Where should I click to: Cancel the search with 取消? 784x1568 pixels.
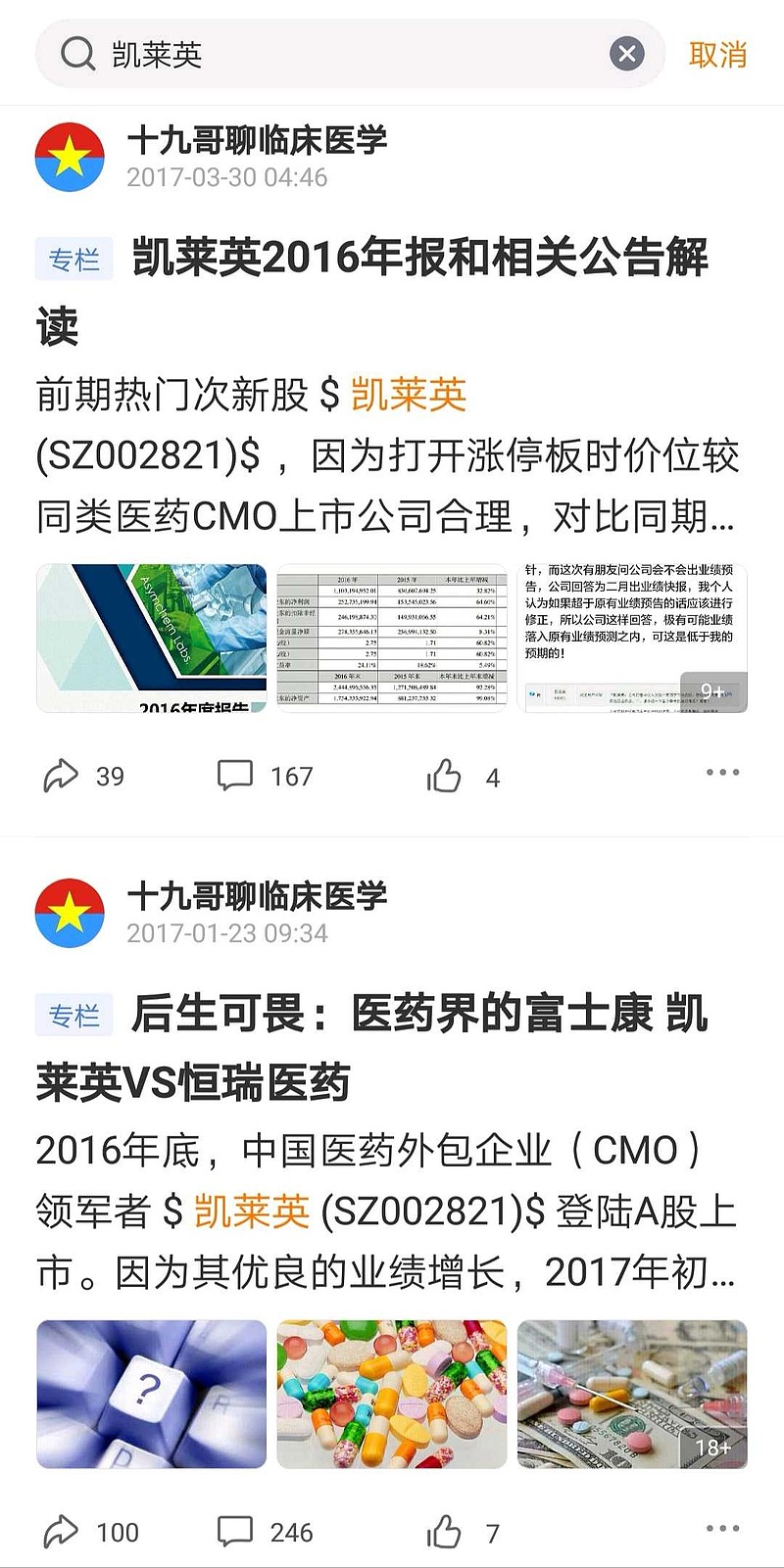pos(717,55)
